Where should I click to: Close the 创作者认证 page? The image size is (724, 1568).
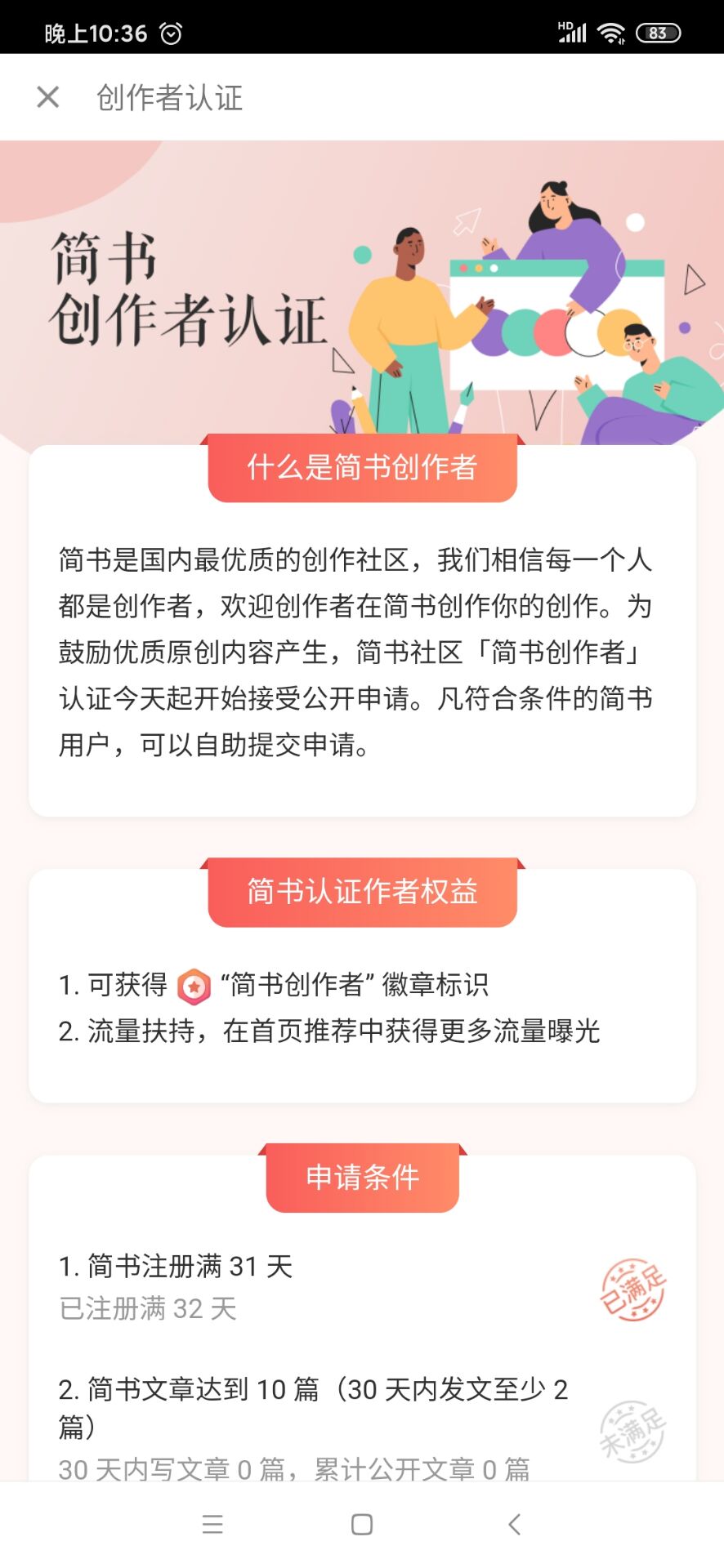pyautogui.click(x=48, y=97)
